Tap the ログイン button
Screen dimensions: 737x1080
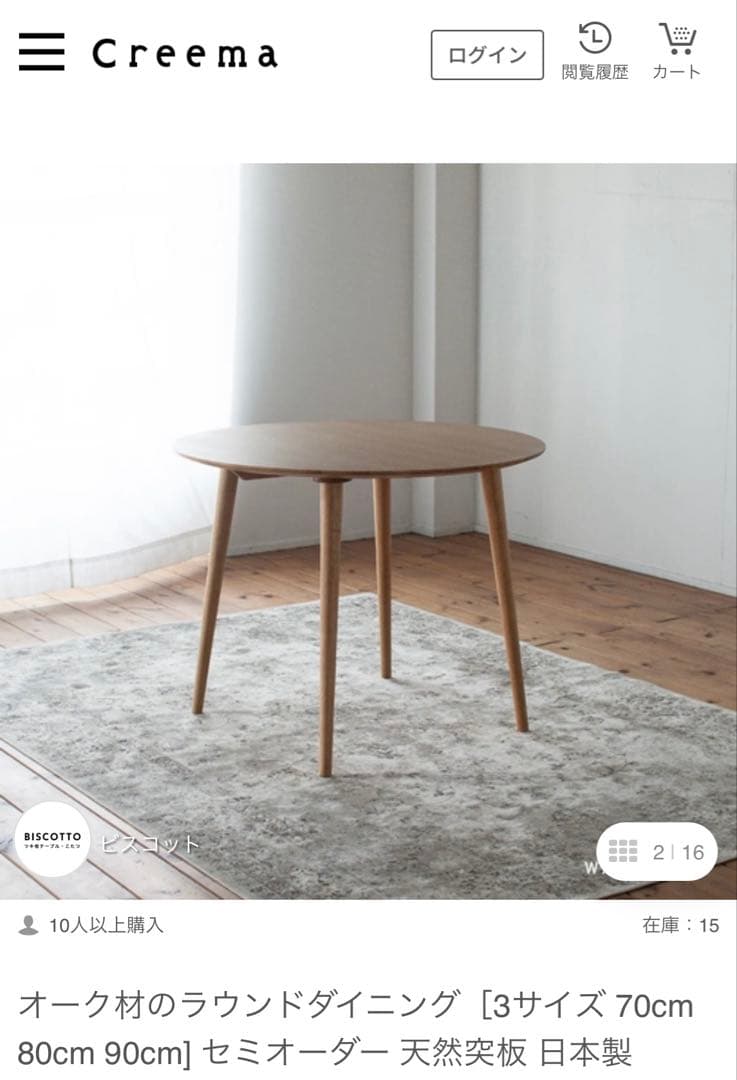point(487,55)
